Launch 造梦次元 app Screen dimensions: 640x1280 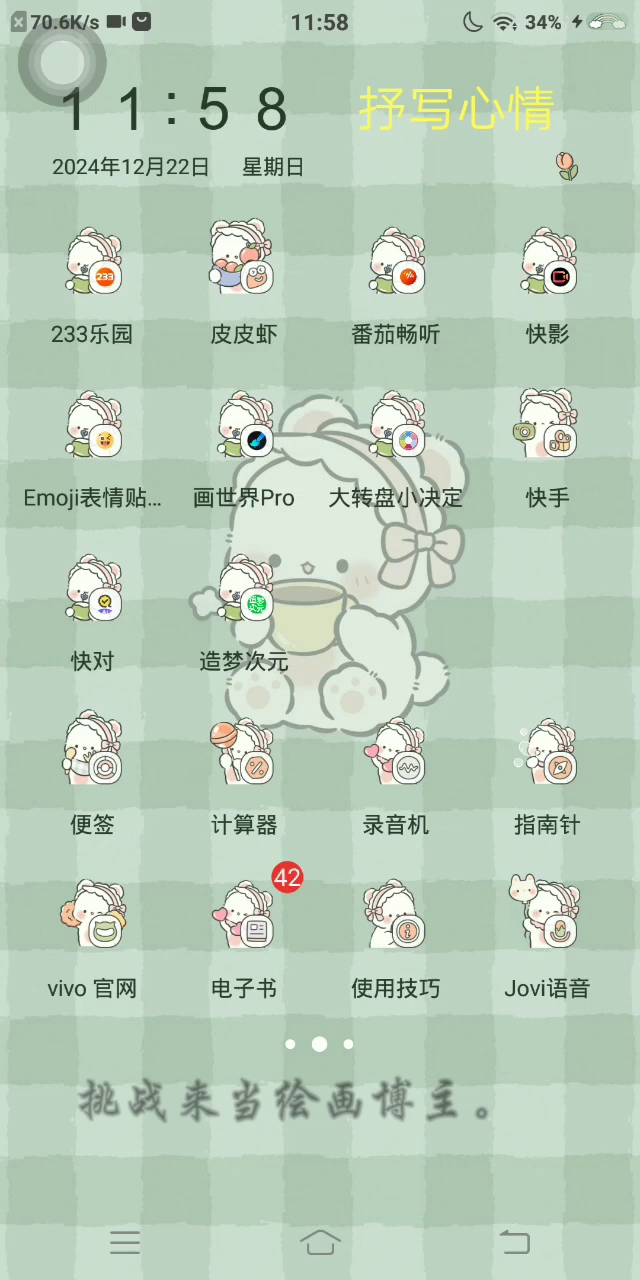pyautogui.click(x=244, y=591)
